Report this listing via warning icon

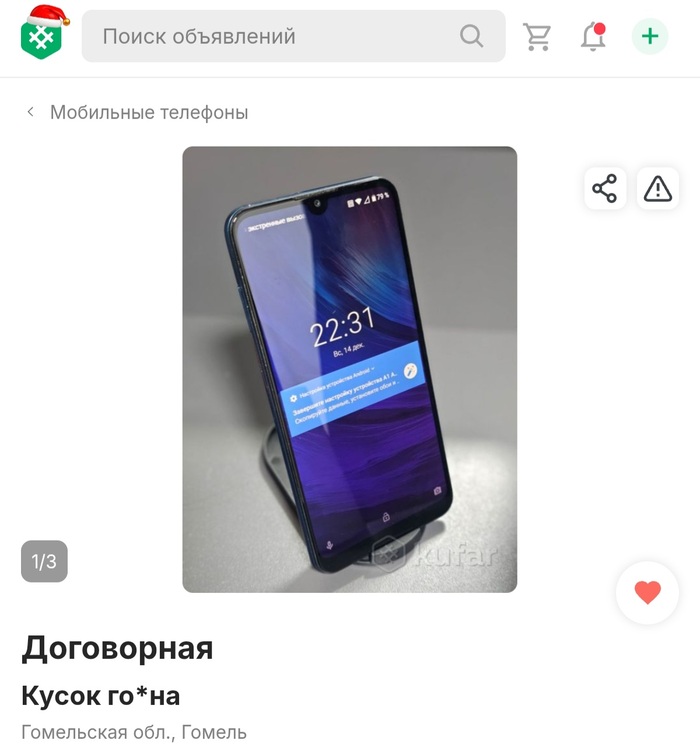click(658, 188)
